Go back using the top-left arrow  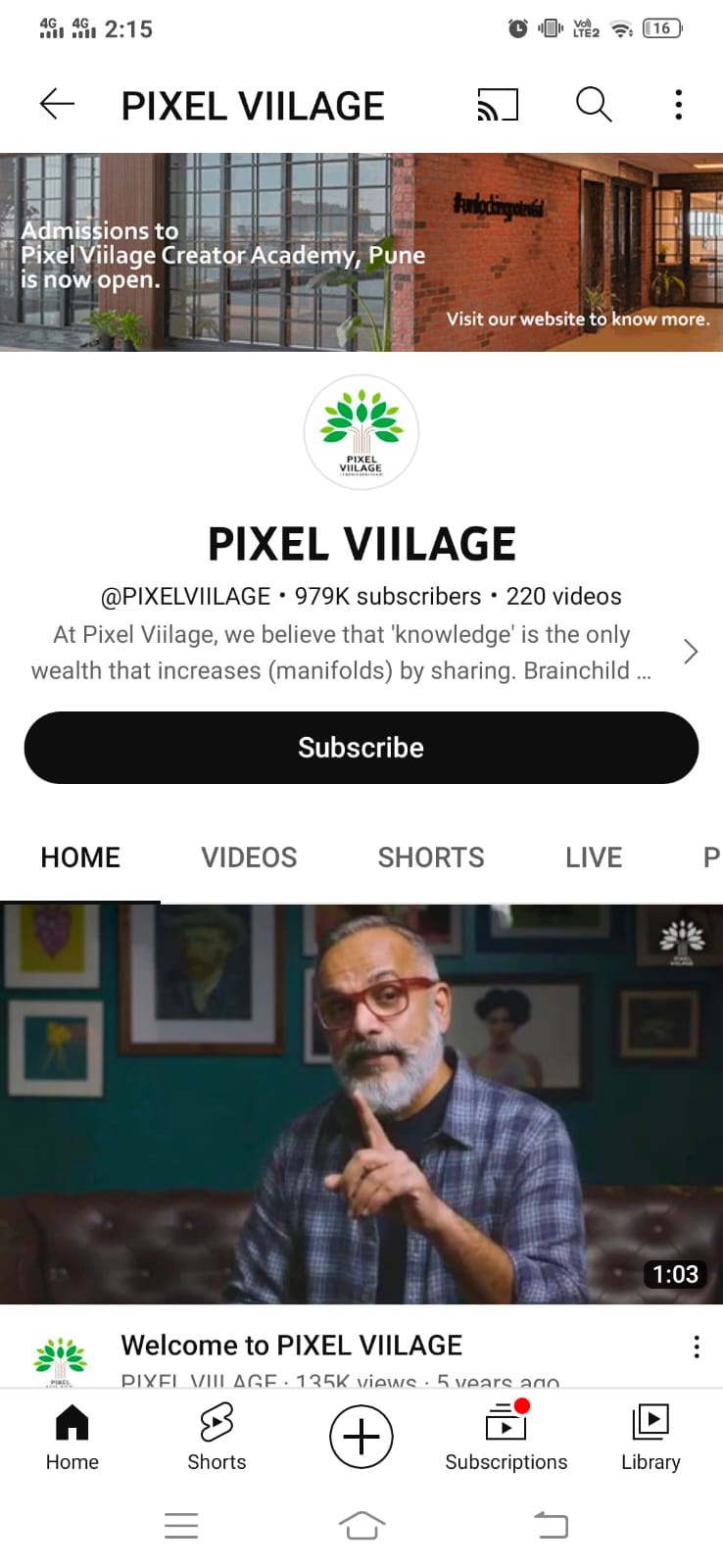point(57,104)
